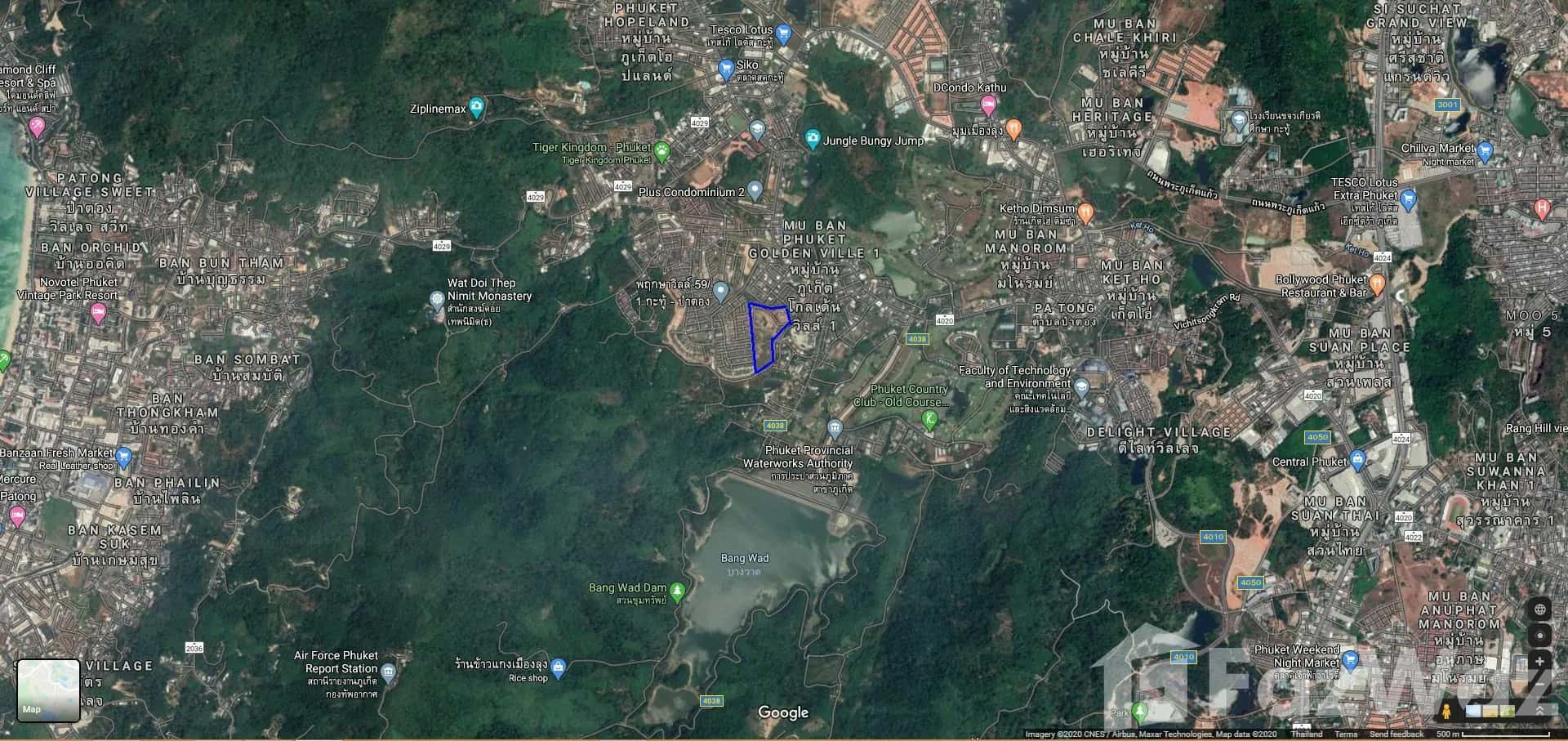The image size is (1568, 741).
Task: Open the Wat Doi Thep Nimit Monastery marker
Action: [x=438, y=301]
